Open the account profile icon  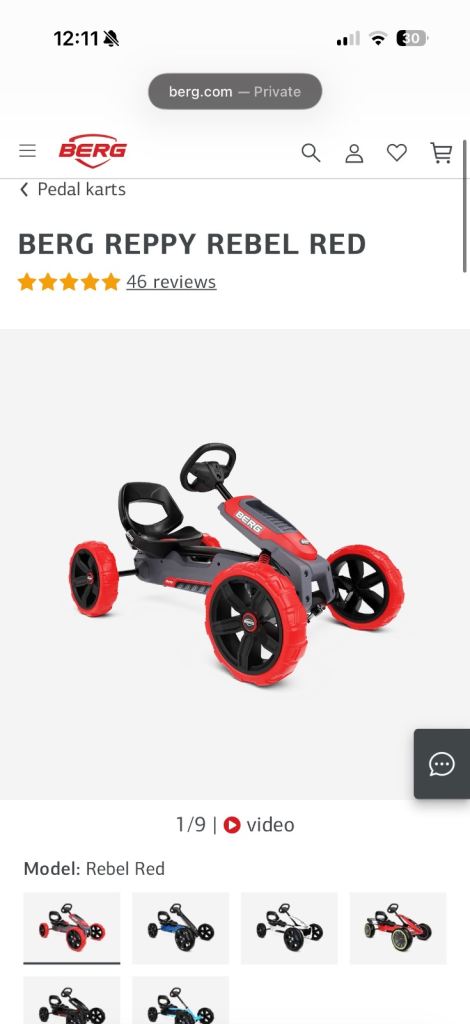pyautogui.click(x=354, y=153)
